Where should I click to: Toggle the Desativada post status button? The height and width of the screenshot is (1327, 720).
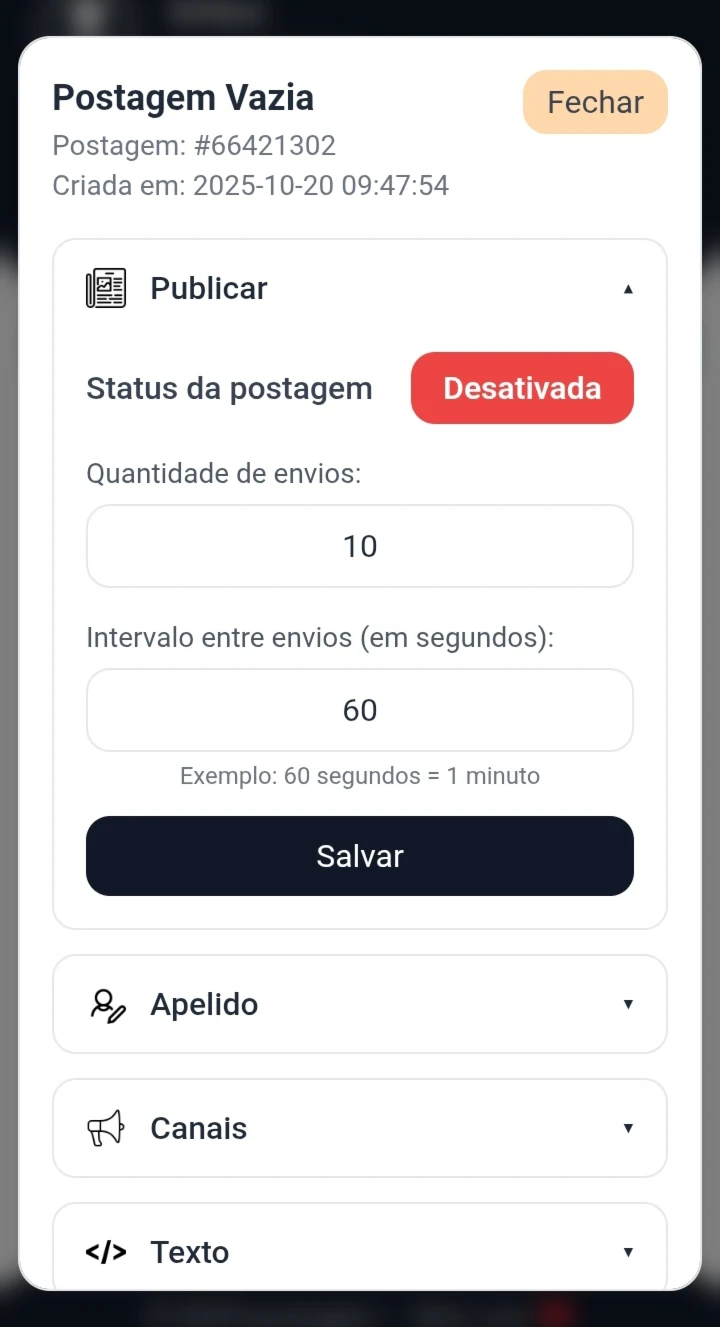click(x=522, y=388)
